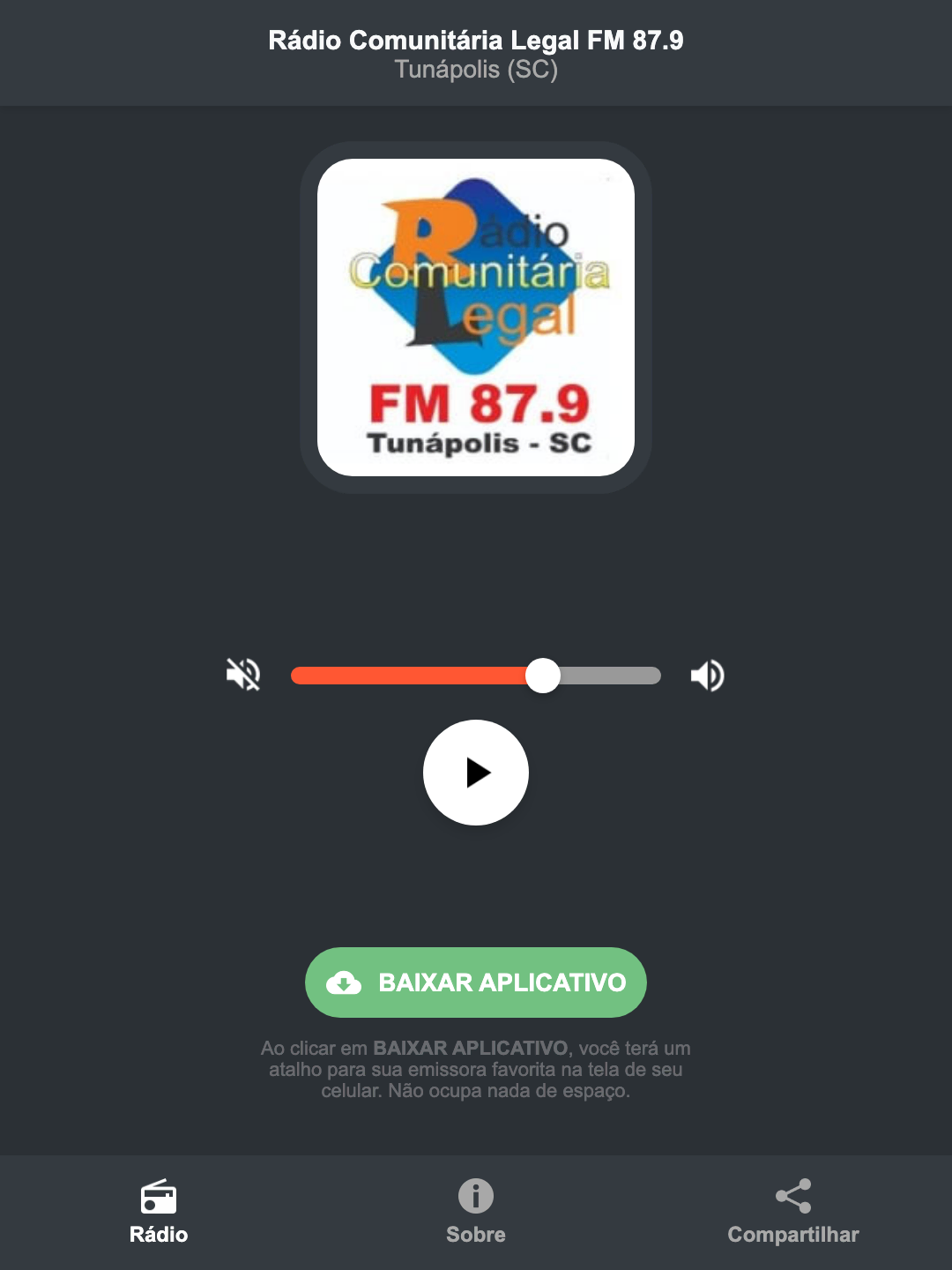
Task: Adjust the red volume slider
Action: 543,675
